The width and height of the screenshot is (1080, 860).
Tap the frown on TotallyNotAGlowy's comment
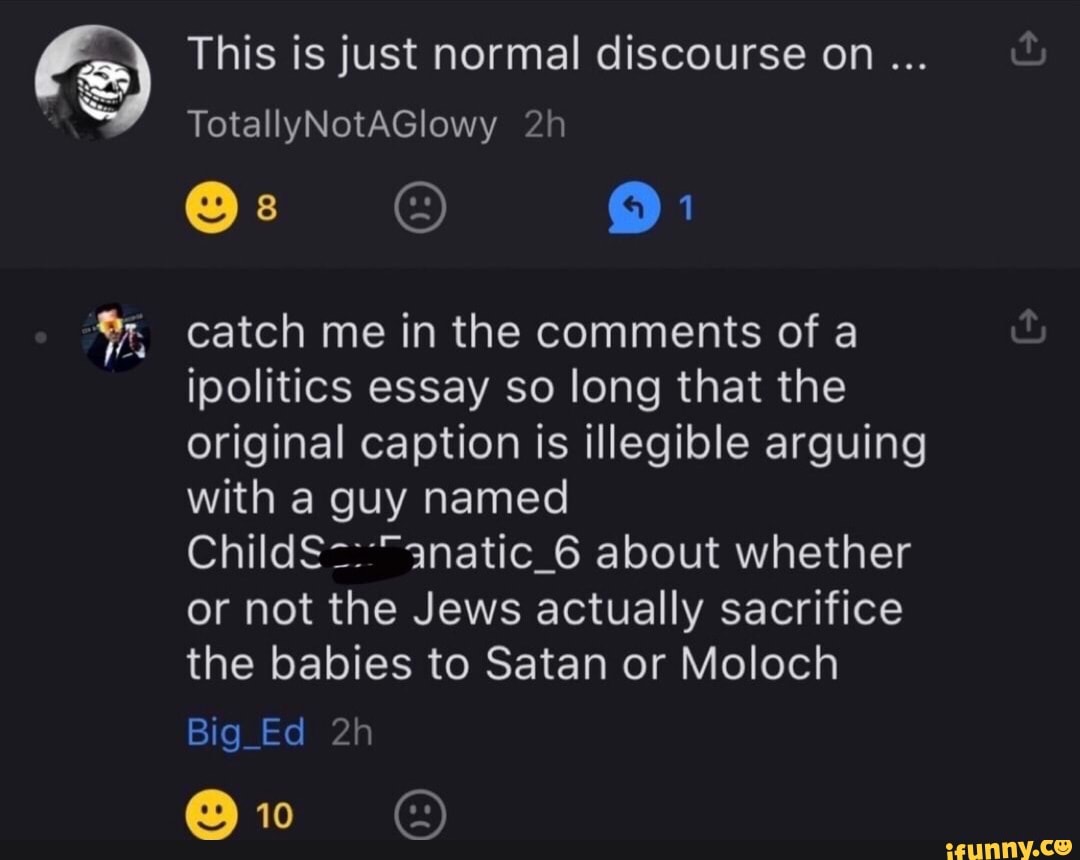[x=420, y=211]
